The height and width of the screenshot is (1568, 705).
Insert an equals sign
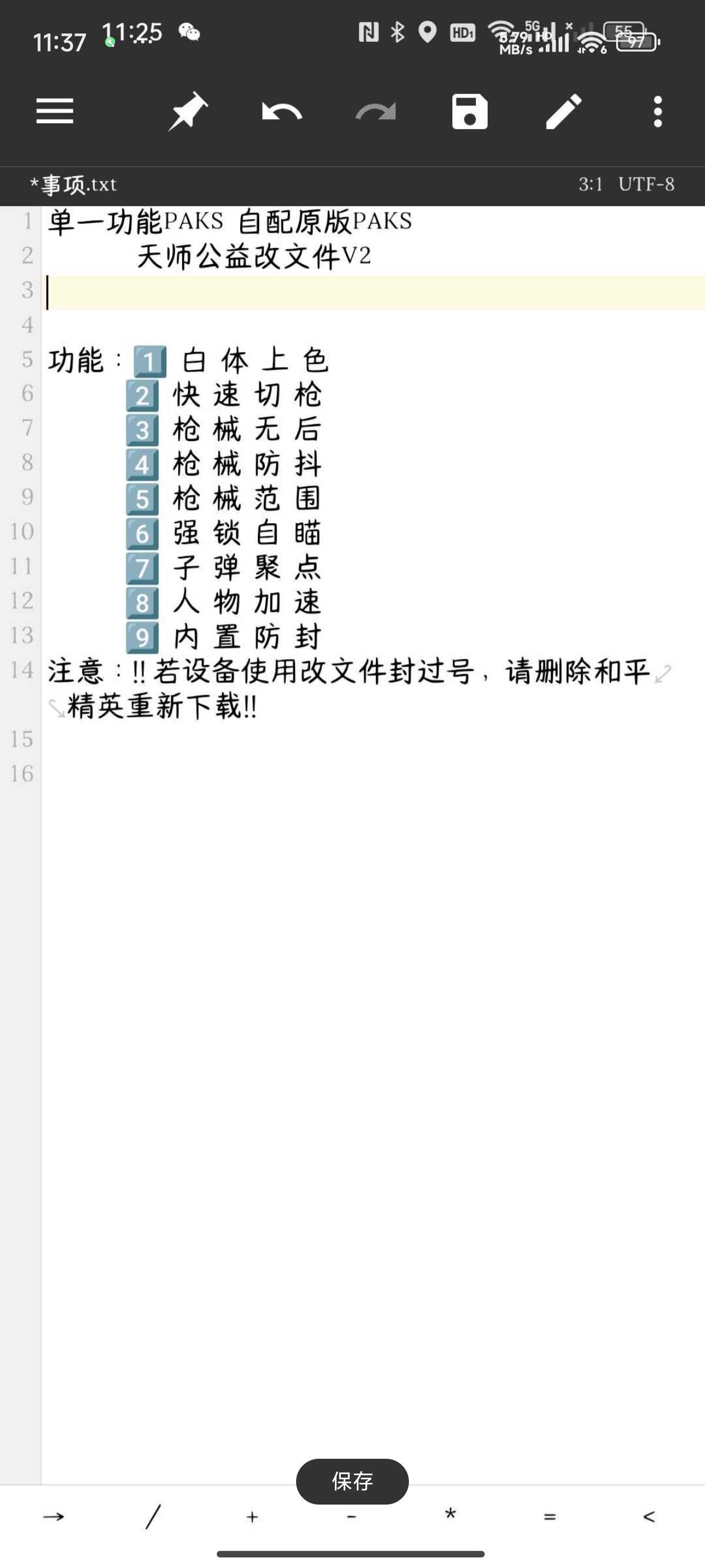click(550, 1517)
